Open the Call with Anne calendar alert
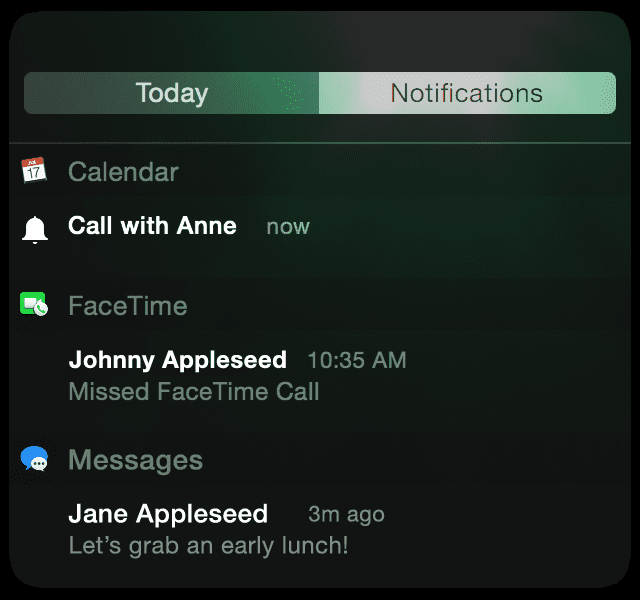 pos(153,226)
